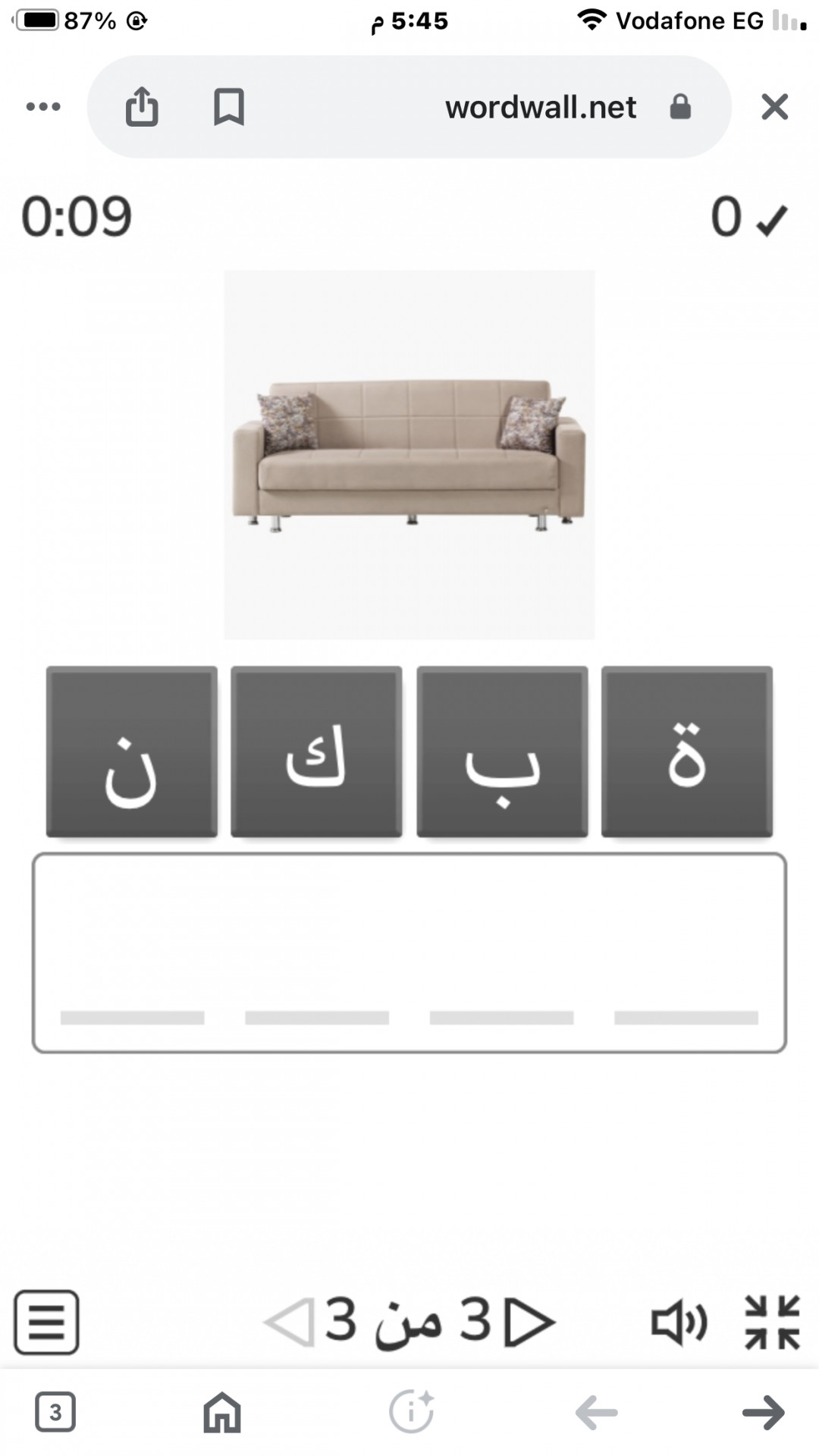Select the letter tile ة

coord(686,752)
